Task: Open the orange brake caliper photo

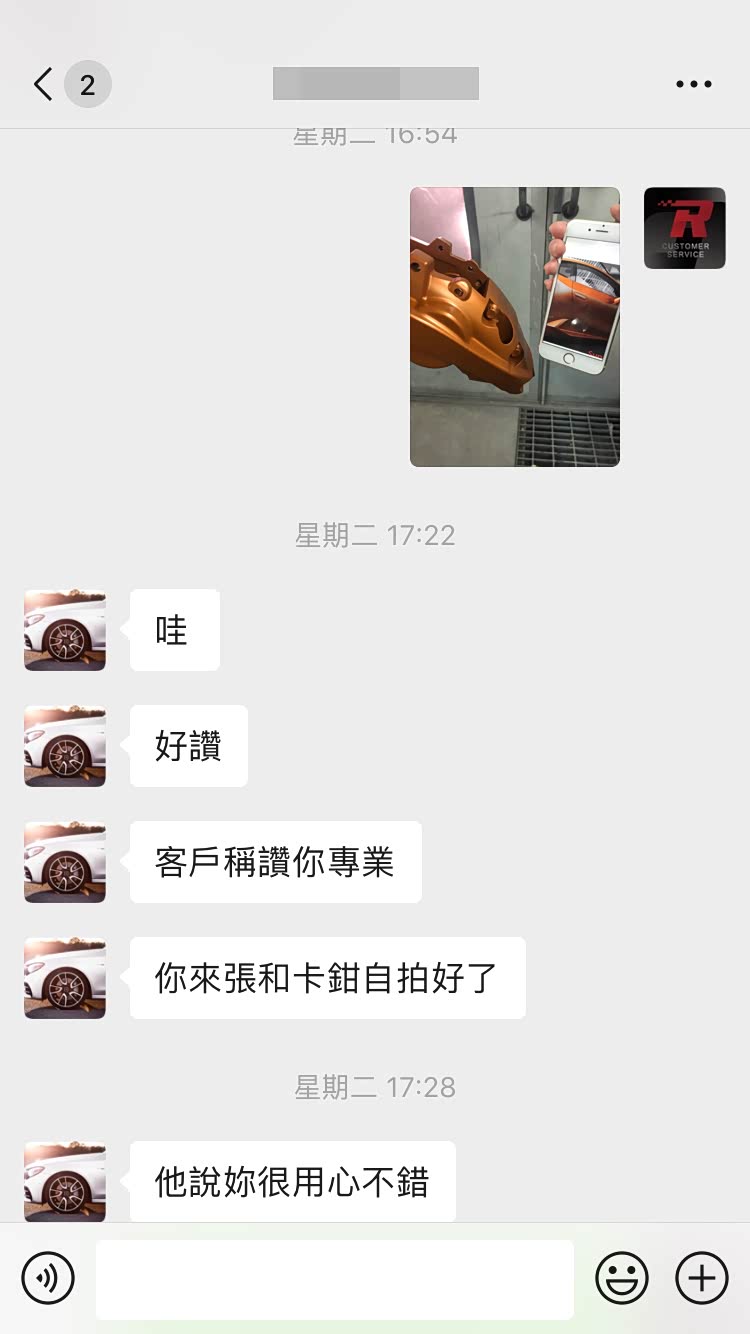Action: (514, 327)
